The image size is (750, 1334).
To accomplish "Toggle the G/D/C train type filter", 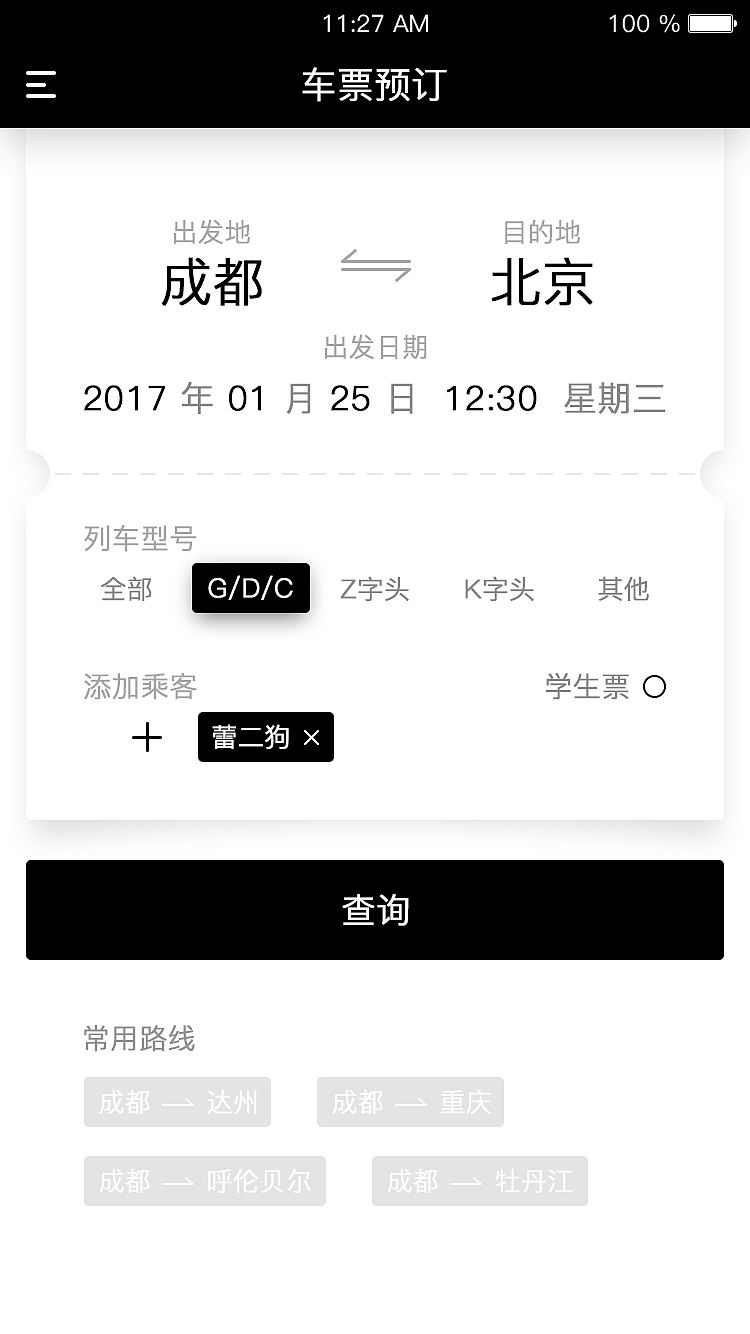I will 250,588.
